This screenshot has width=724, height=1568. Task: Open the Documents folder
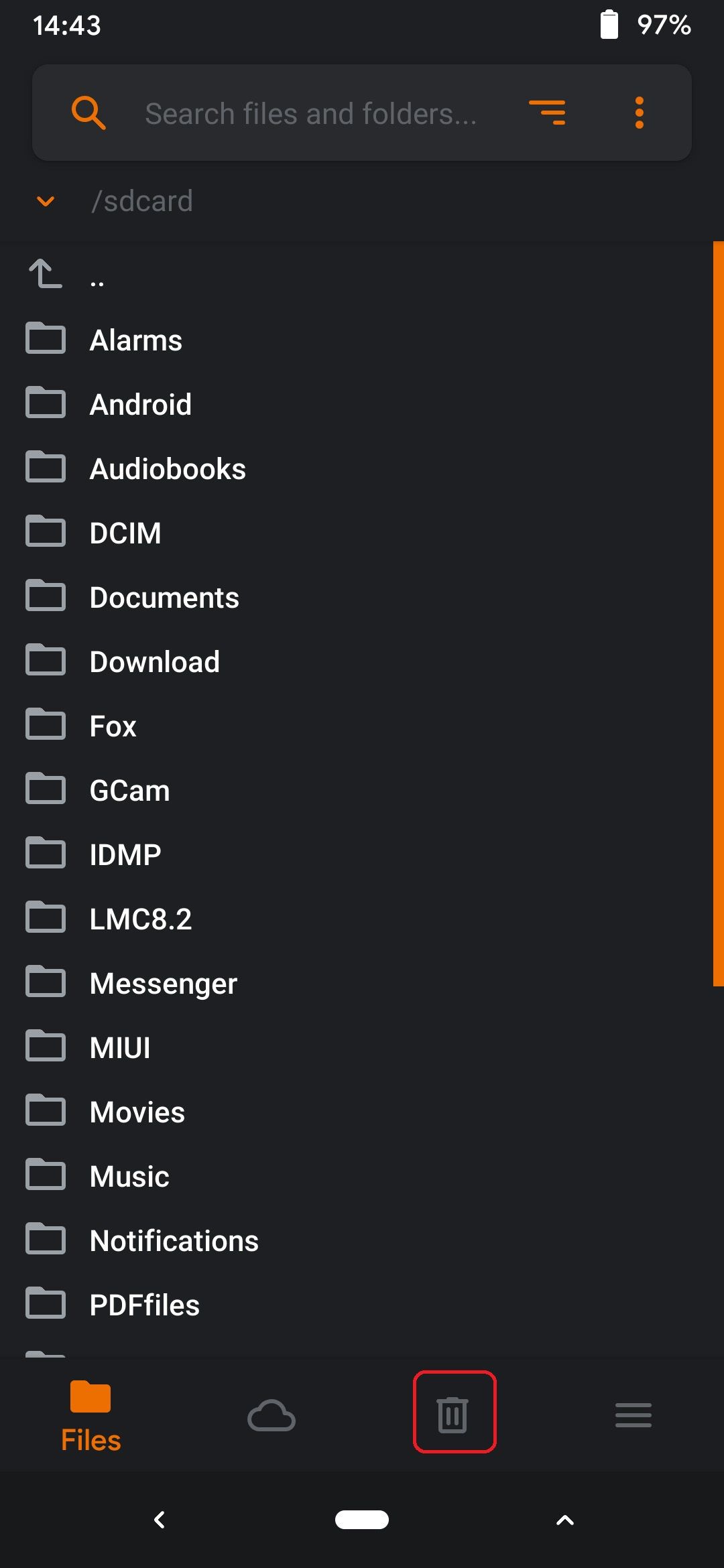(164, 597)
